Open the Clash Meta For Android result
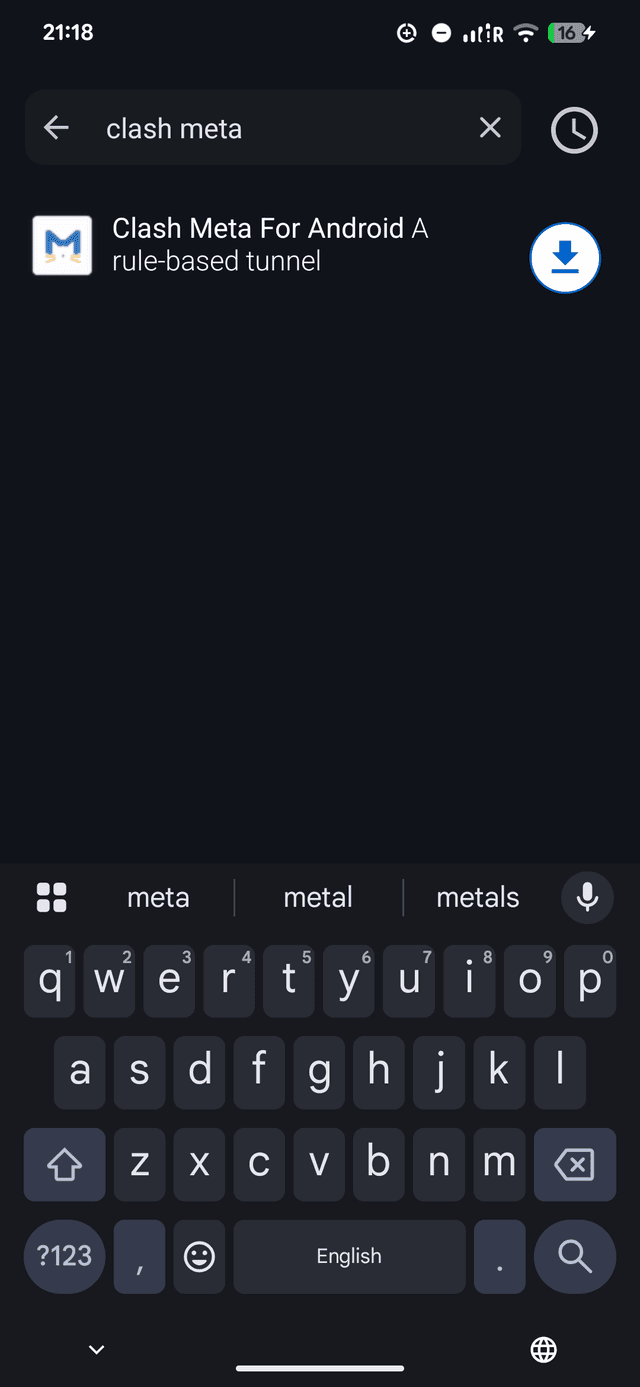The width and height of the screenshot is (640, 1387). (270, 245)
